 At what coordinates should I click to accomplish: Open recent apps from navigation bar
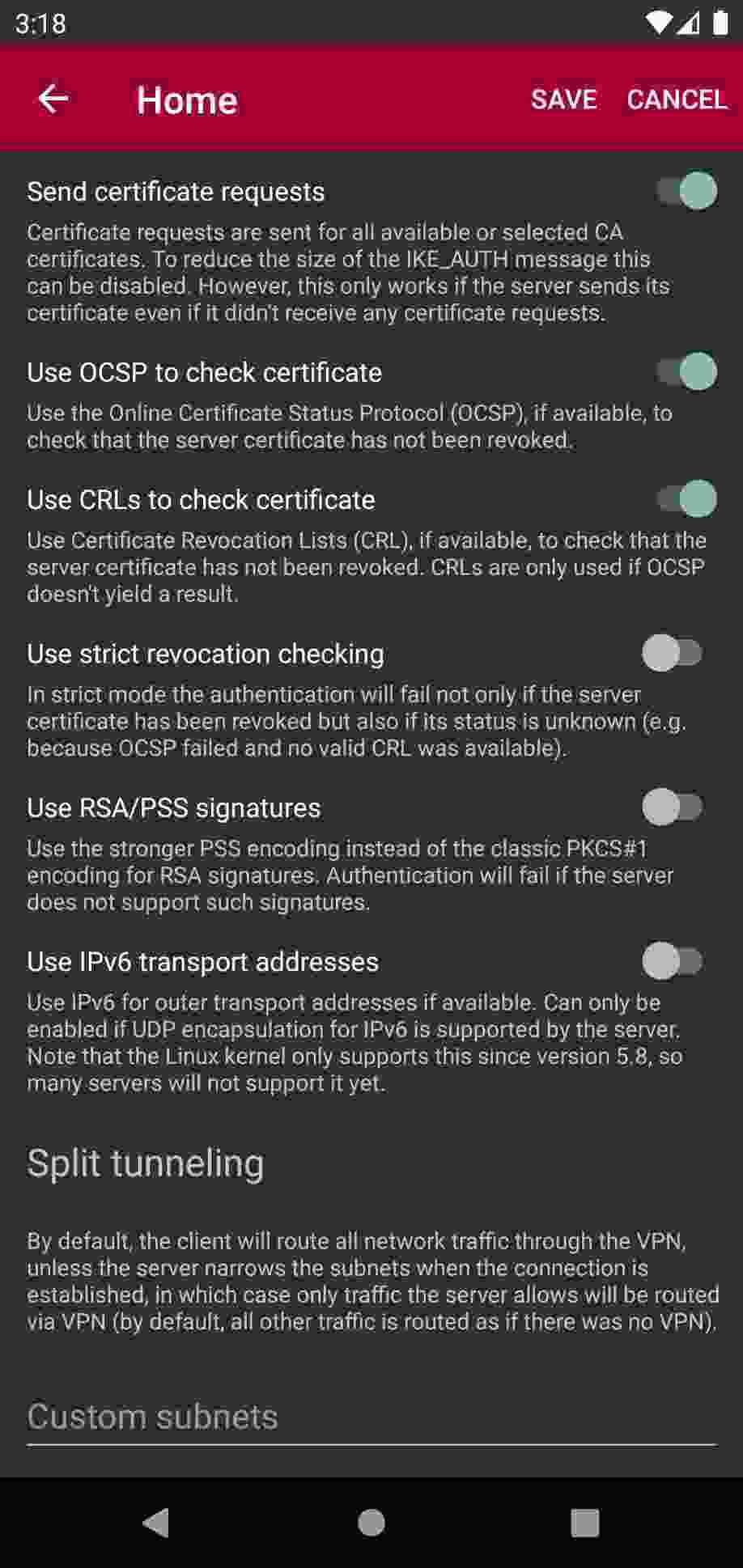tap(584, 1523)
